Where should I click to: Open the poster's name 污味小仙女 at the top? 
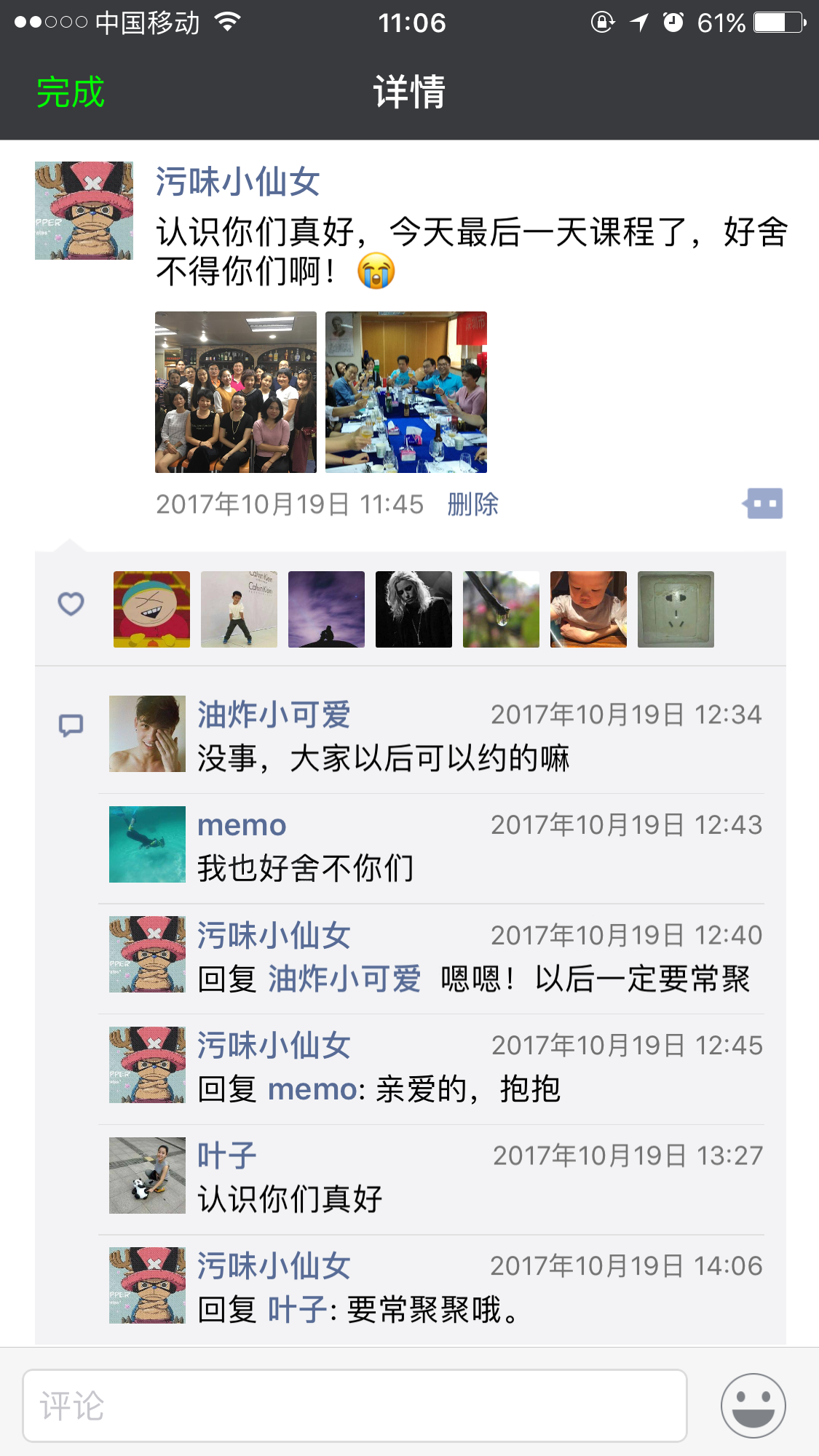click(237, 181)
